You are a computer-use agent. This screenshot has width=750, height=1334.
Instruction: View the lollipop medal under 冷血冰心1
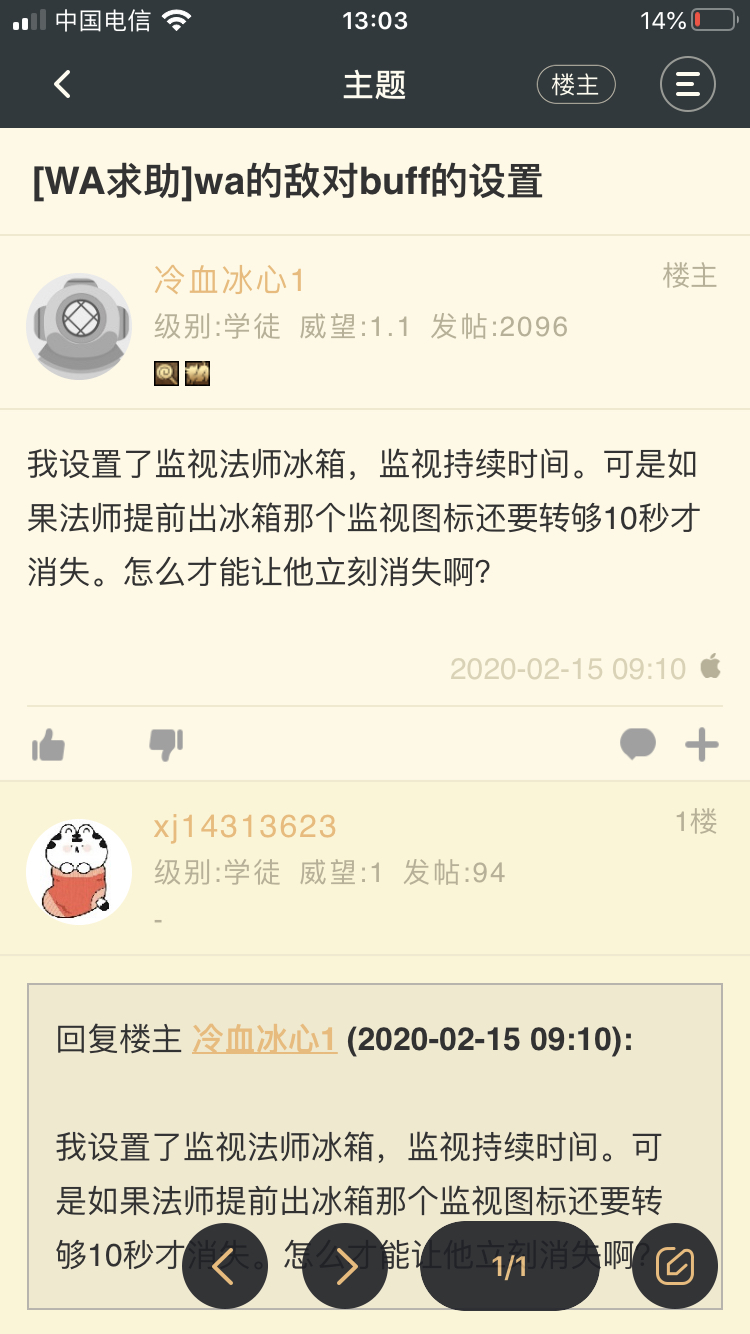(x=165, y=374)
